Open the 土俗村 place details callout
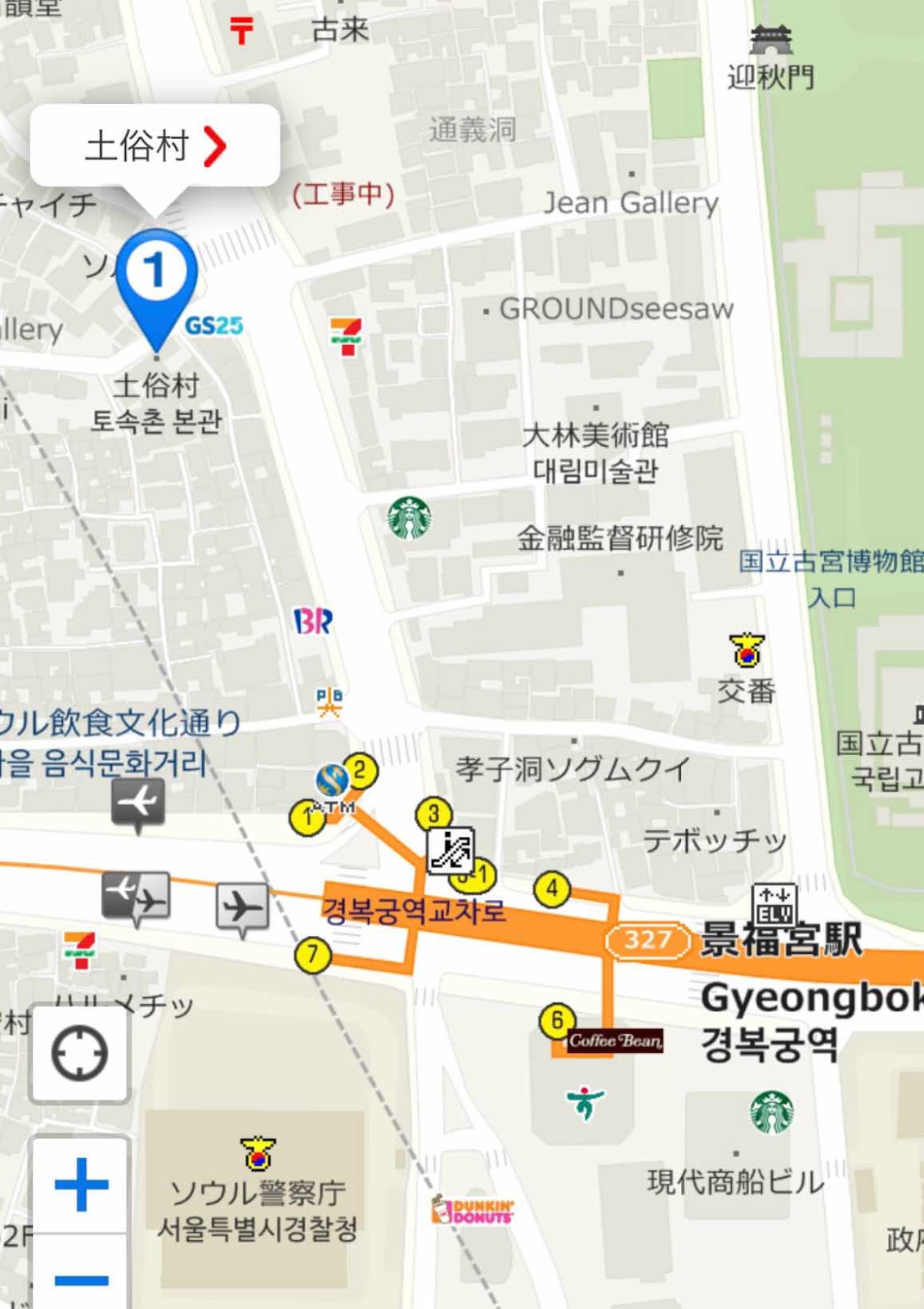924x1309 pixels. (155, 146)
